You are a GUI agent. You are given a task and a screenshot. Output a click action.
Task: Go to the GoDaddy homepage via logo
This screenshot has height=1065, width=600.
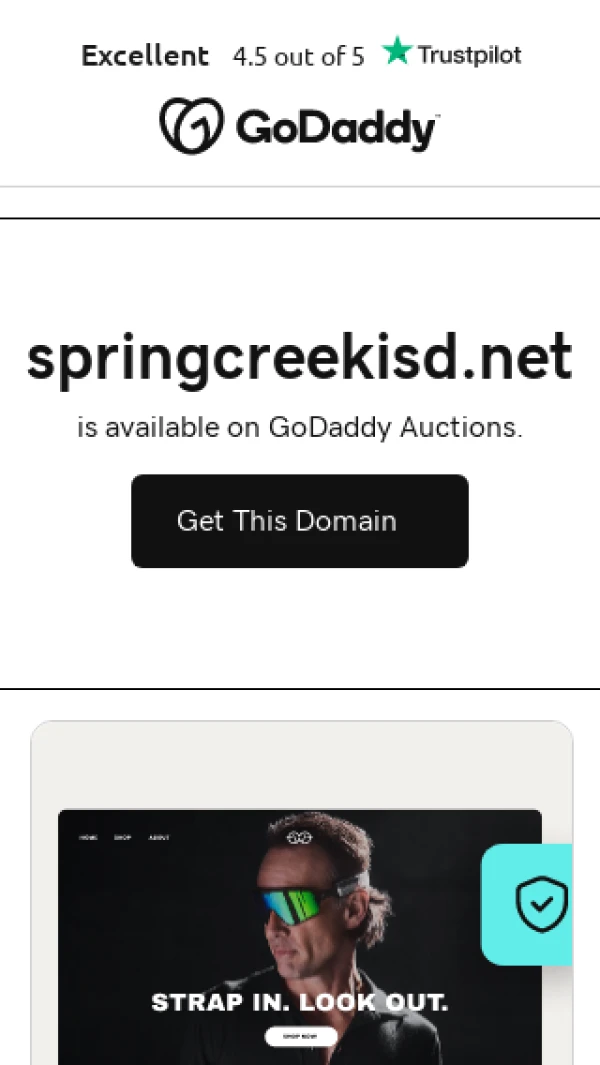tap(299, 127)
